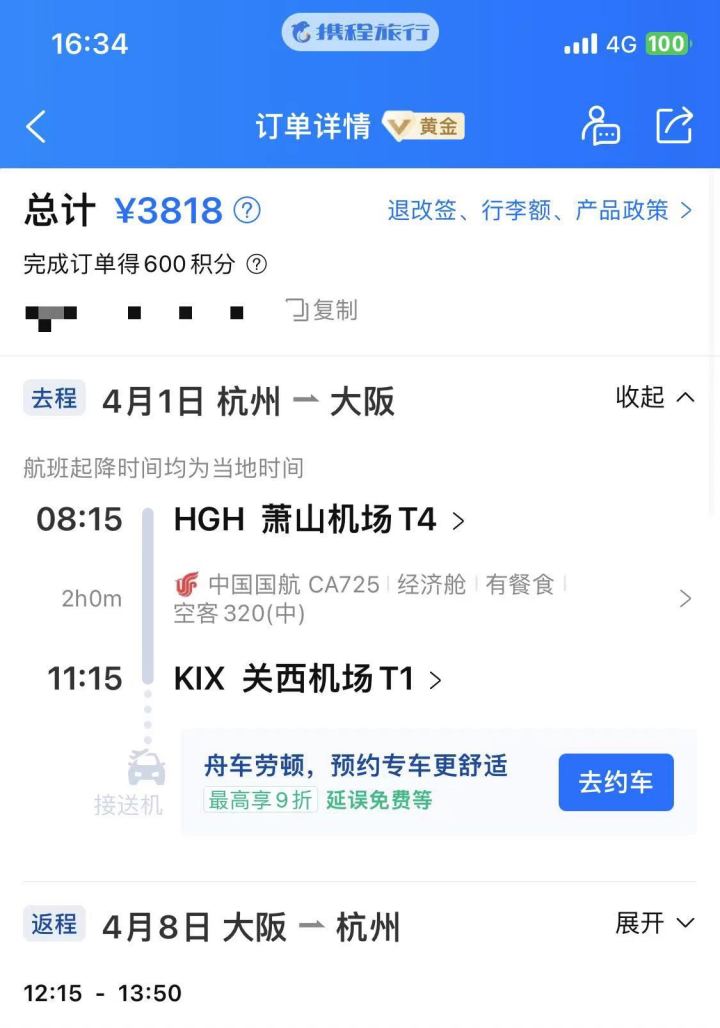Collapse the outbound flight with 收起
Screen dimensions: 720x1028
(654, 397)
